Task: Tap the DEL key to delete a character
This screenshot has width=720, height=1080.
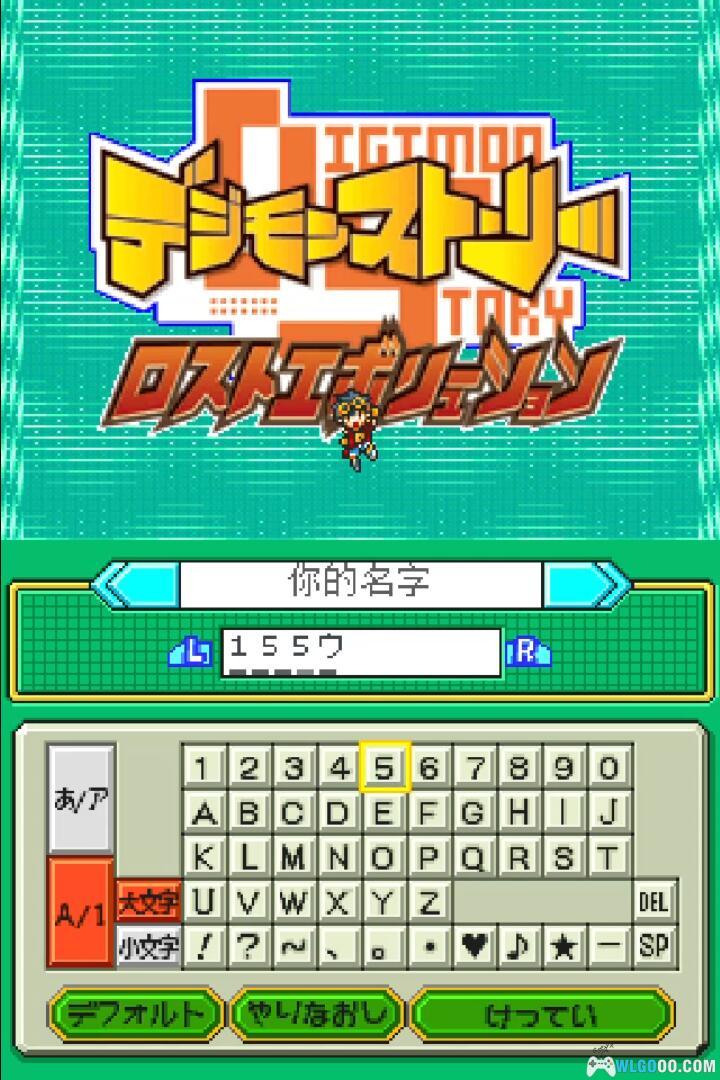Action: pos(653,901)
